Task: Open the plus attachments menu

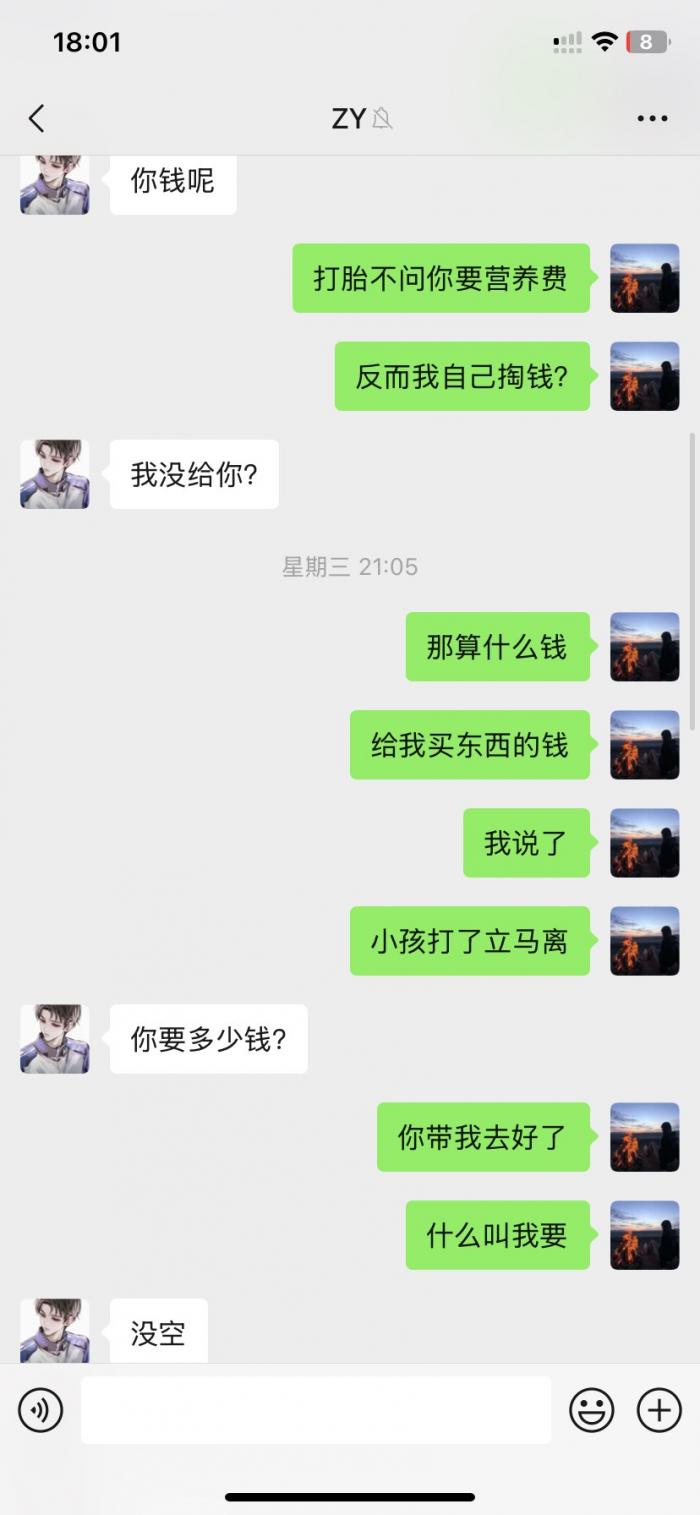Action: click(x=659, y=1410)
